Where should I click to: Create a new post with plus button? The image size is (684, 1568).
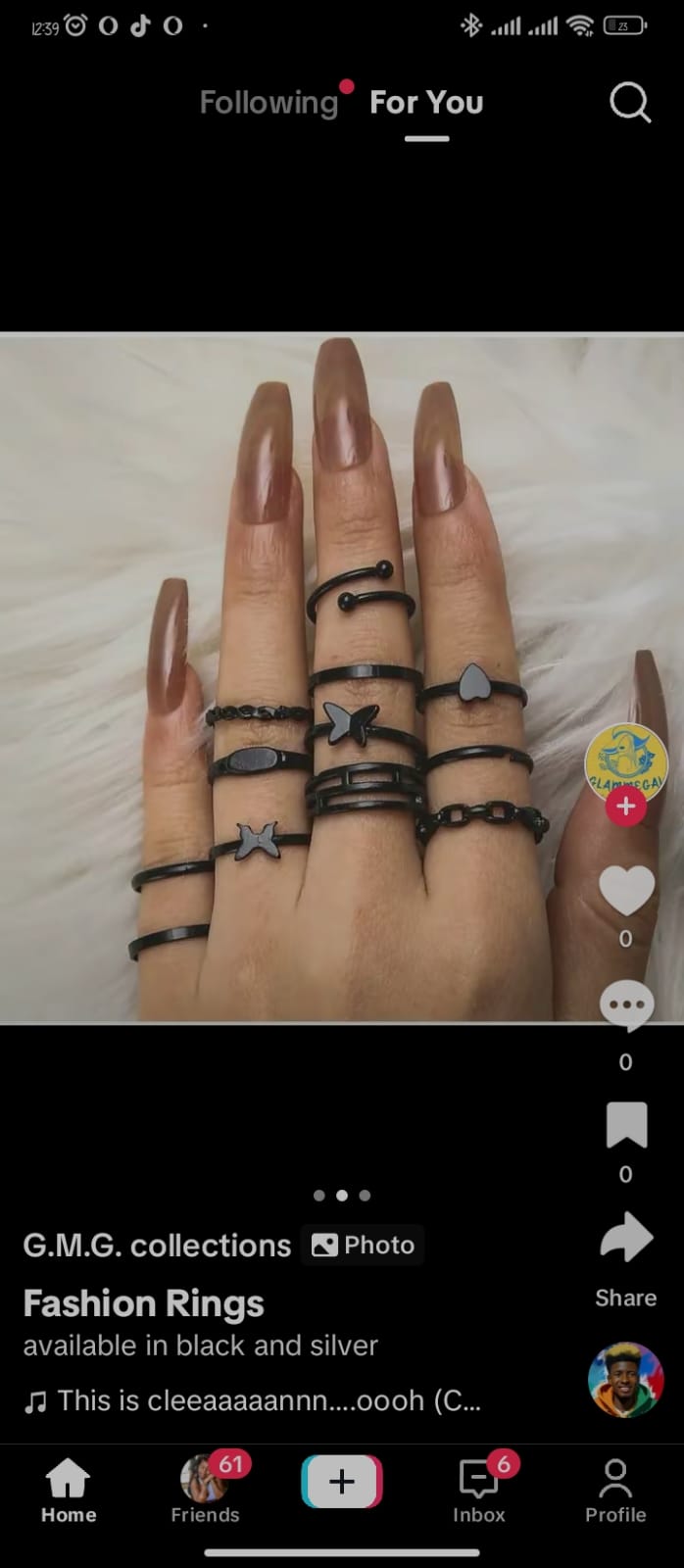click(342, 1481)
